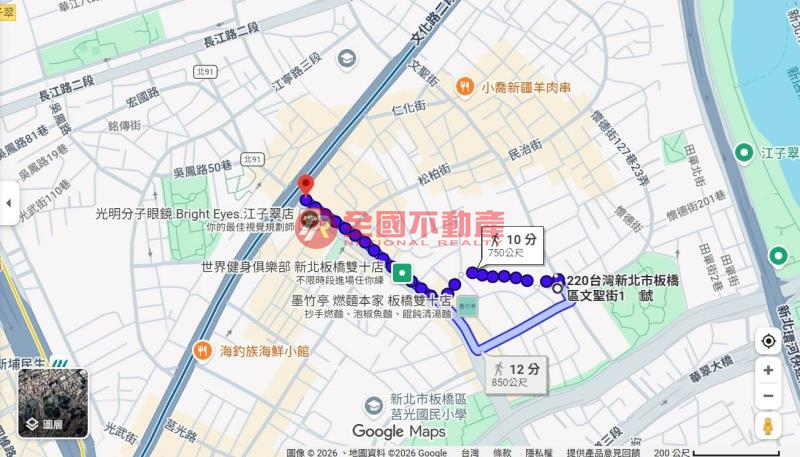The image size is (800, 457).
Task: Expand the side panel arrow
Action: point(8,203)
